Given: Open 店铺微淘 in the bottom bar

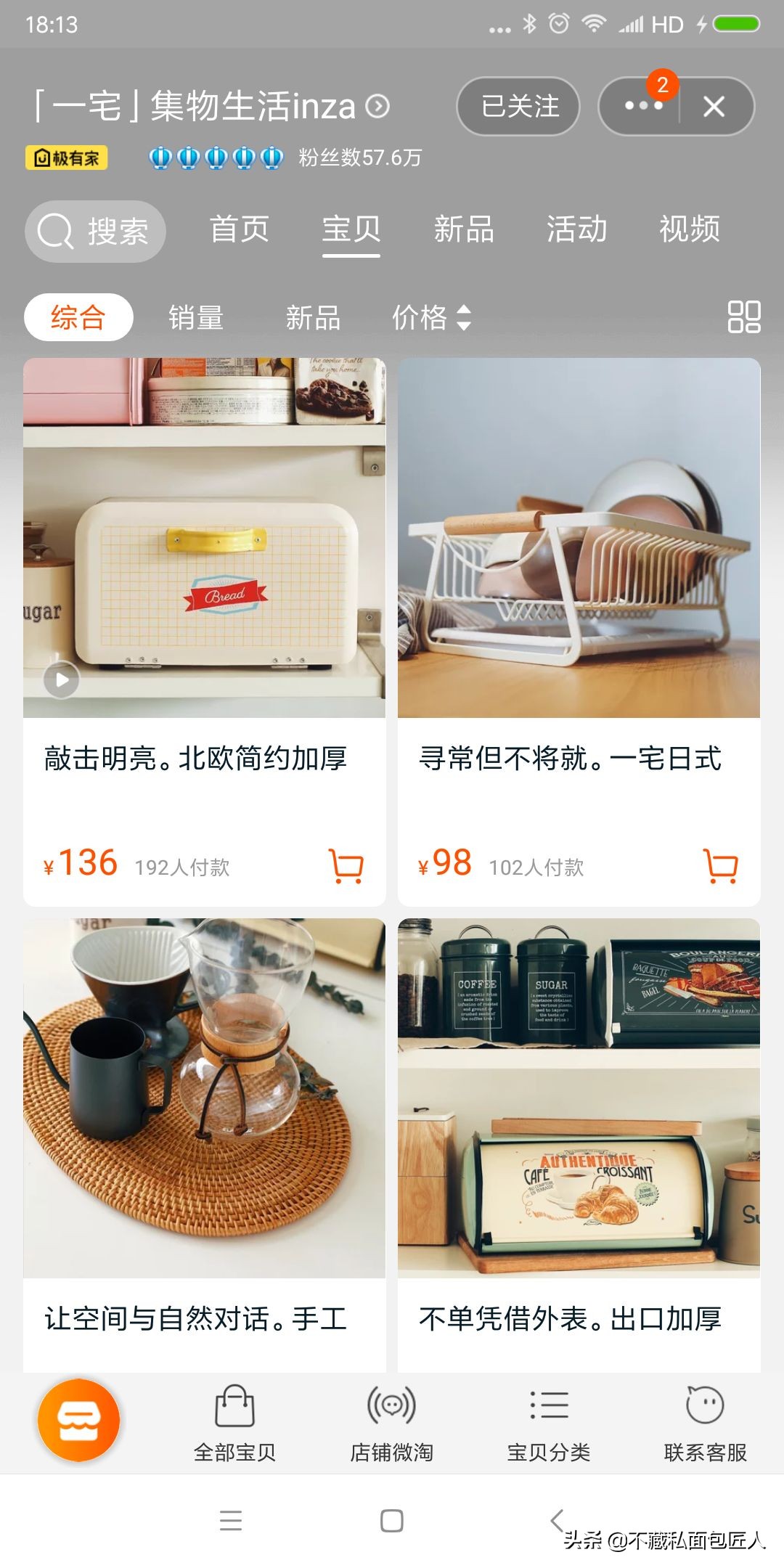Looking at the screenshot, I should 391,1423.
